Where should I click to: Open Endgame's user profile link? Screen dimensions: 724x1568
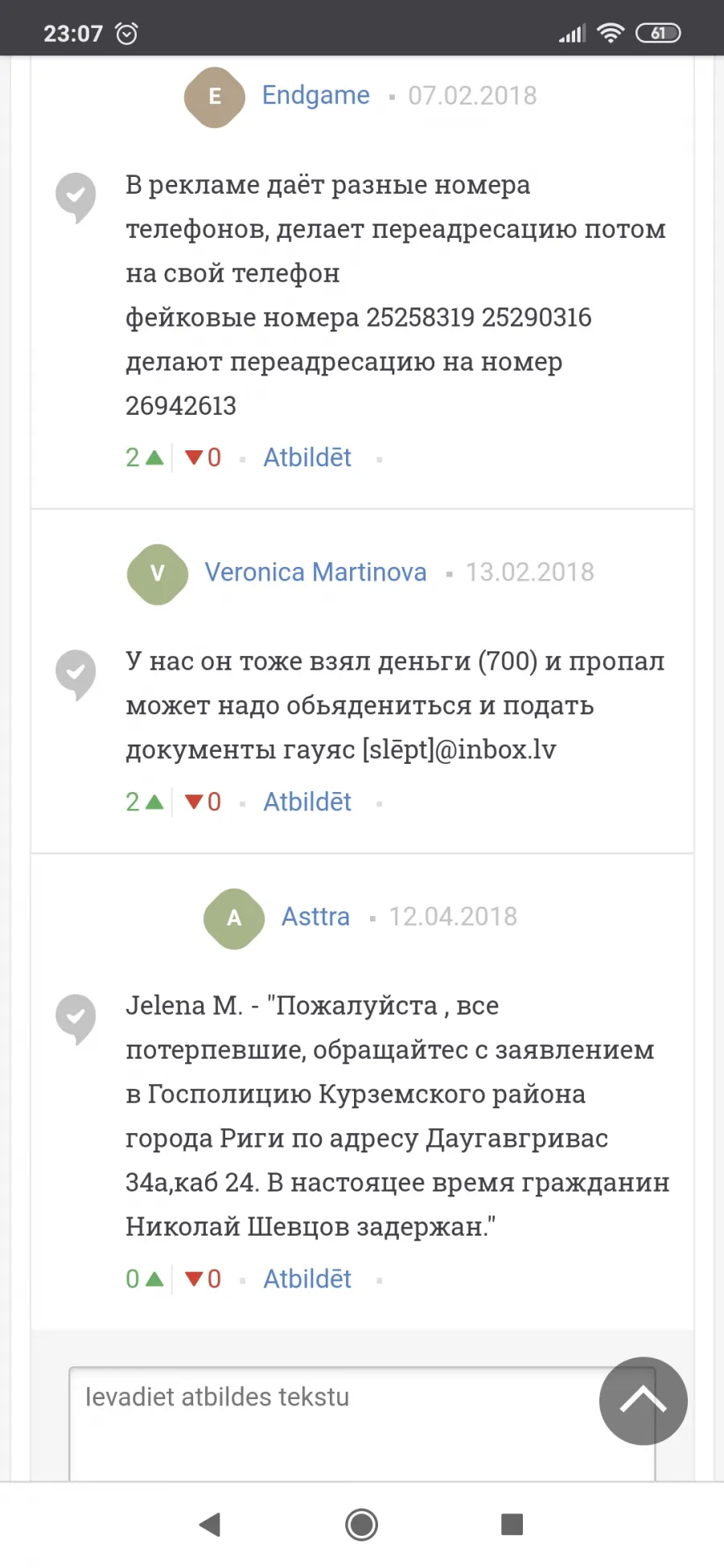[315, 96]
